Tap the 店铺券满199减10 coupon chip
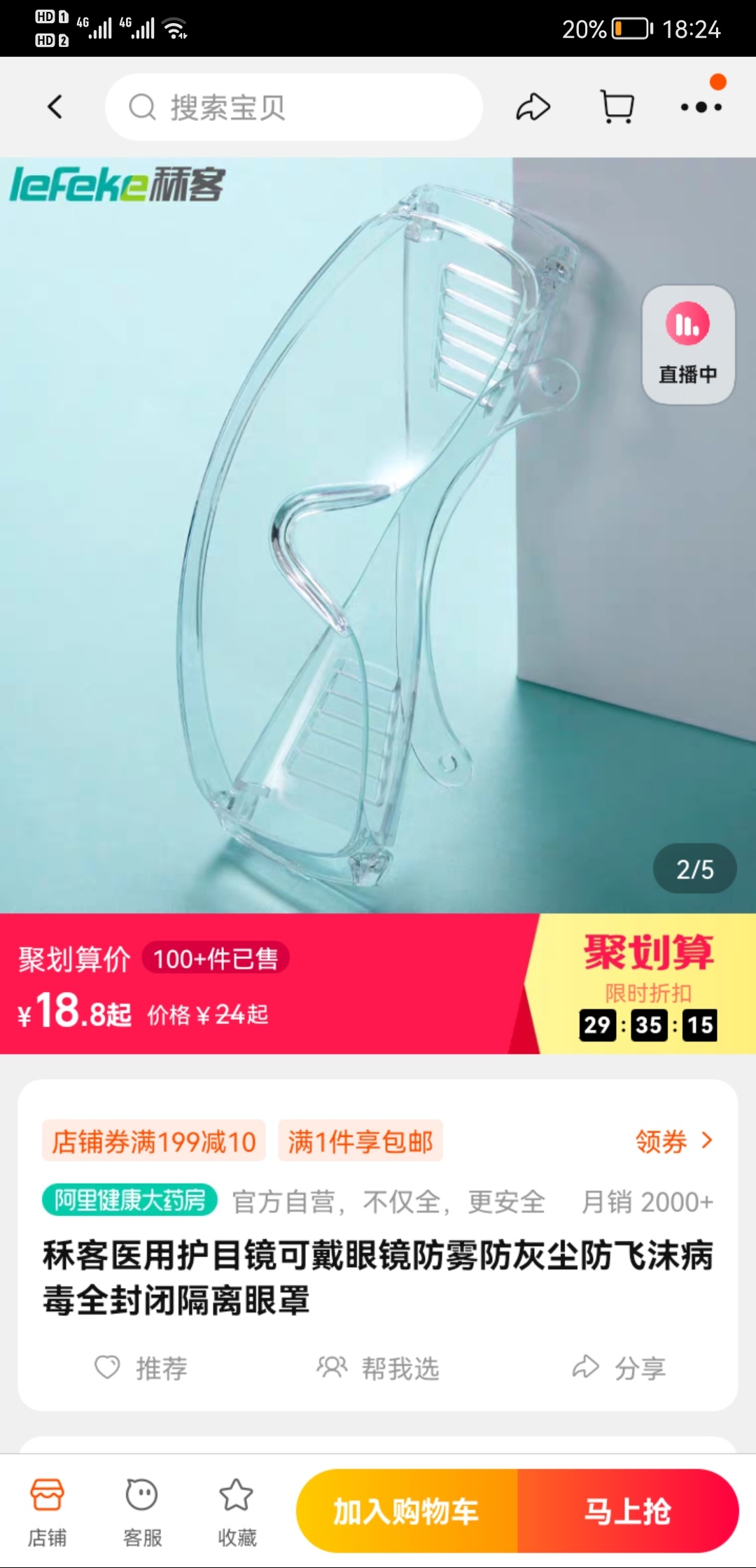Image resolution: width=756 pixels, height=1568 pixels. pos(154,1142)
